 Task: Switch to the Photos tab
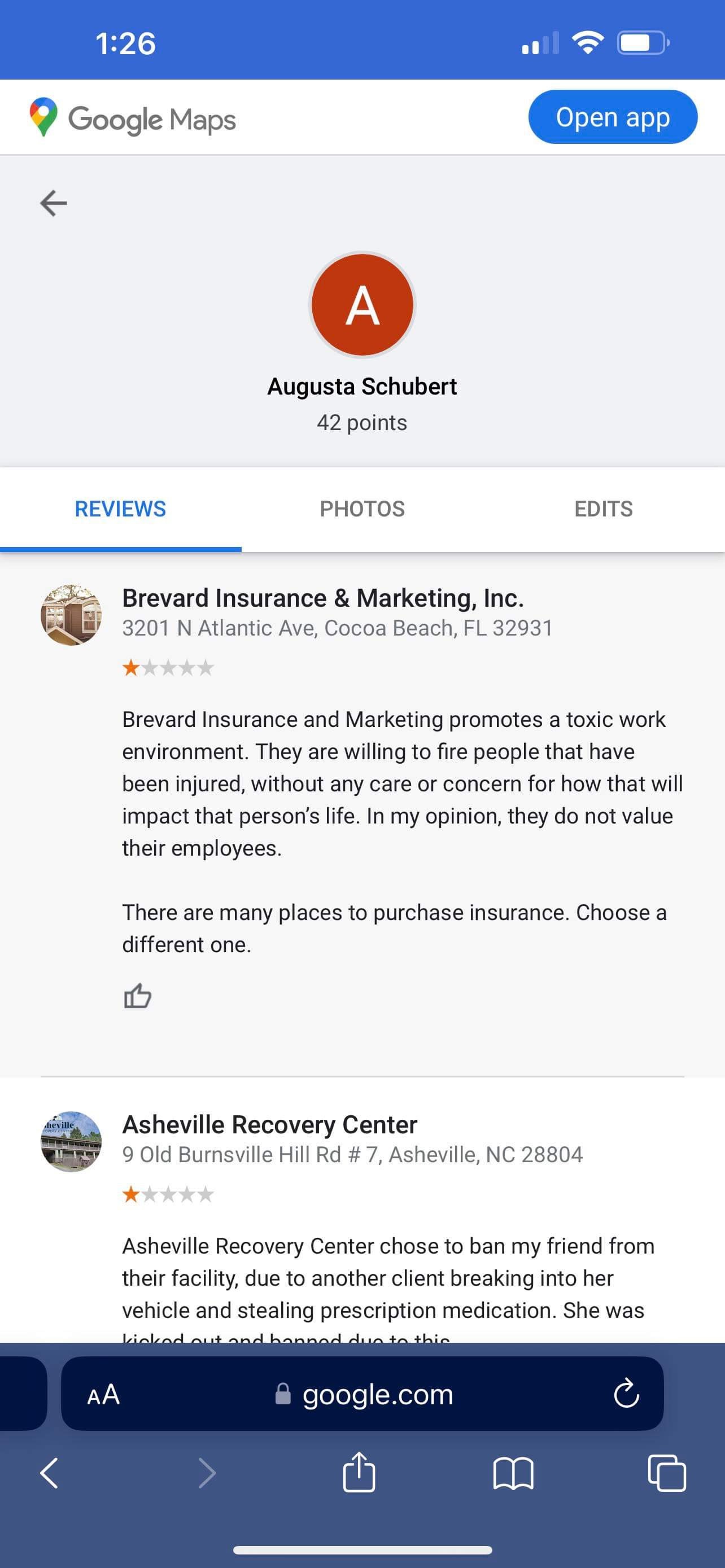click(x=362, y=509)
